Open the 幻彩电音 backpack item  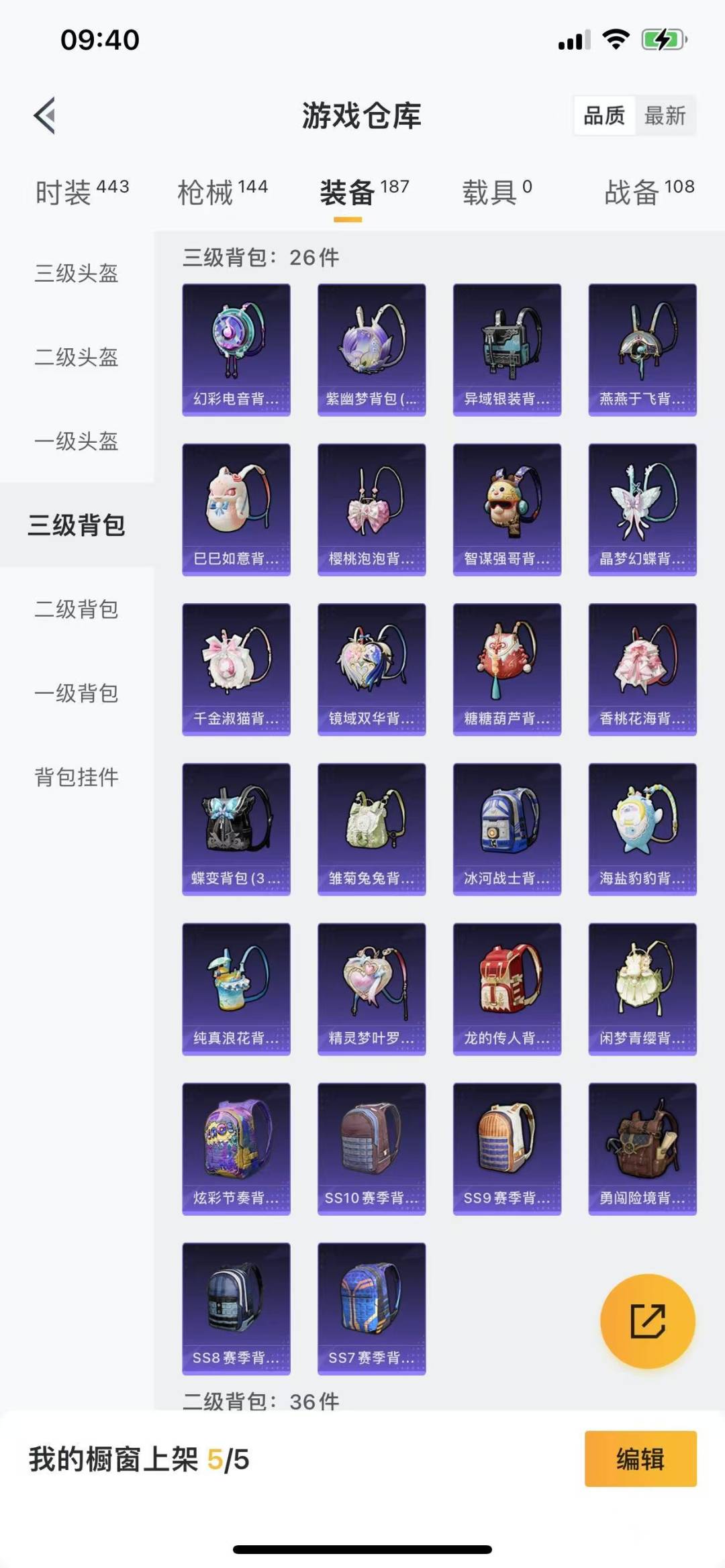[x=236, y=349]
